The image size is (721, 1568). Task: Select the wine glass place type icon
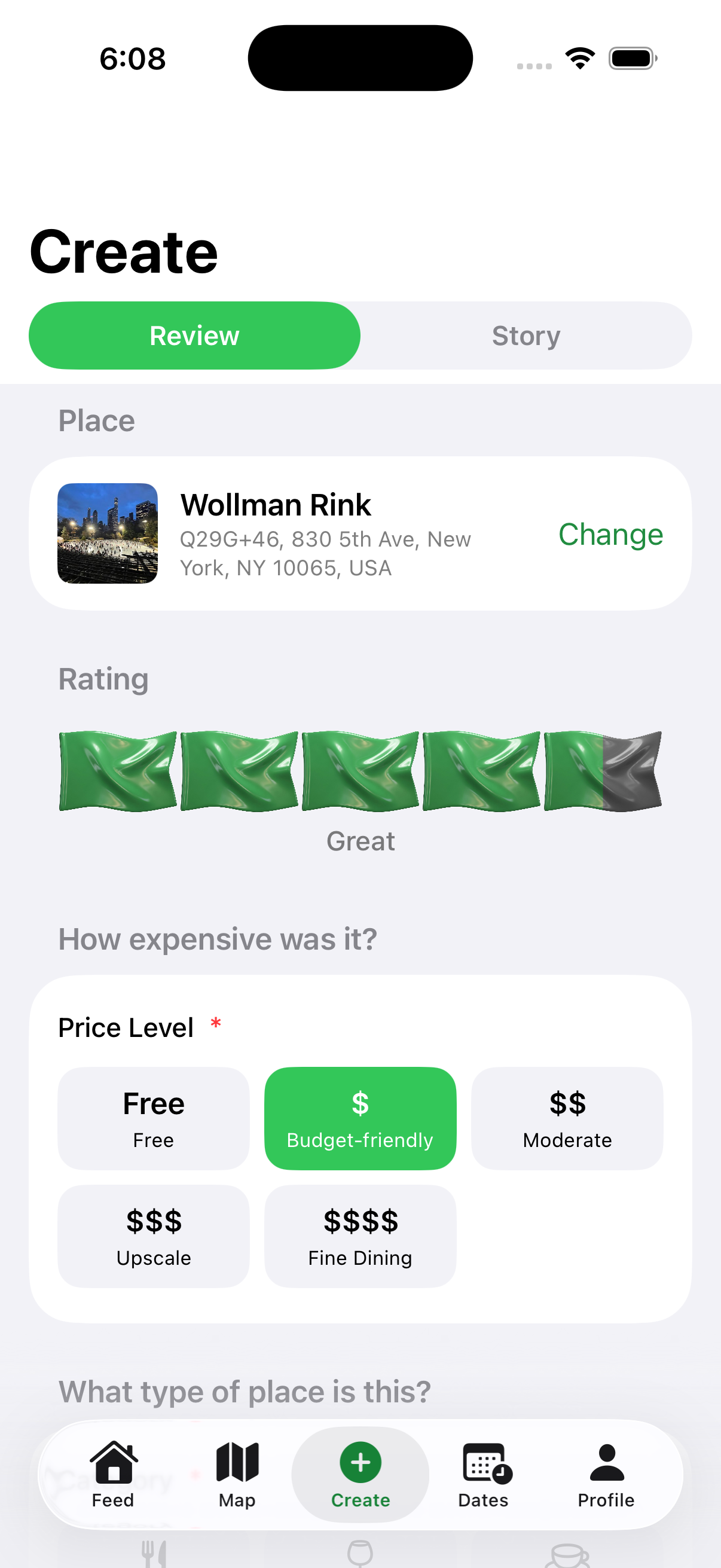pos(360,1550)
